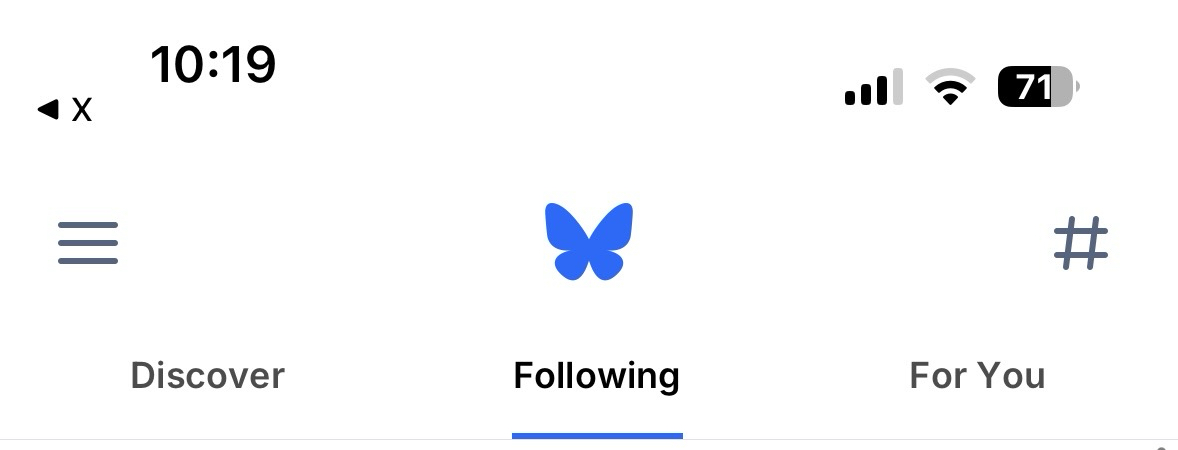1178x450 pixels.
Task: Open the hamburger drawer menu
Action: coord(88,243)
